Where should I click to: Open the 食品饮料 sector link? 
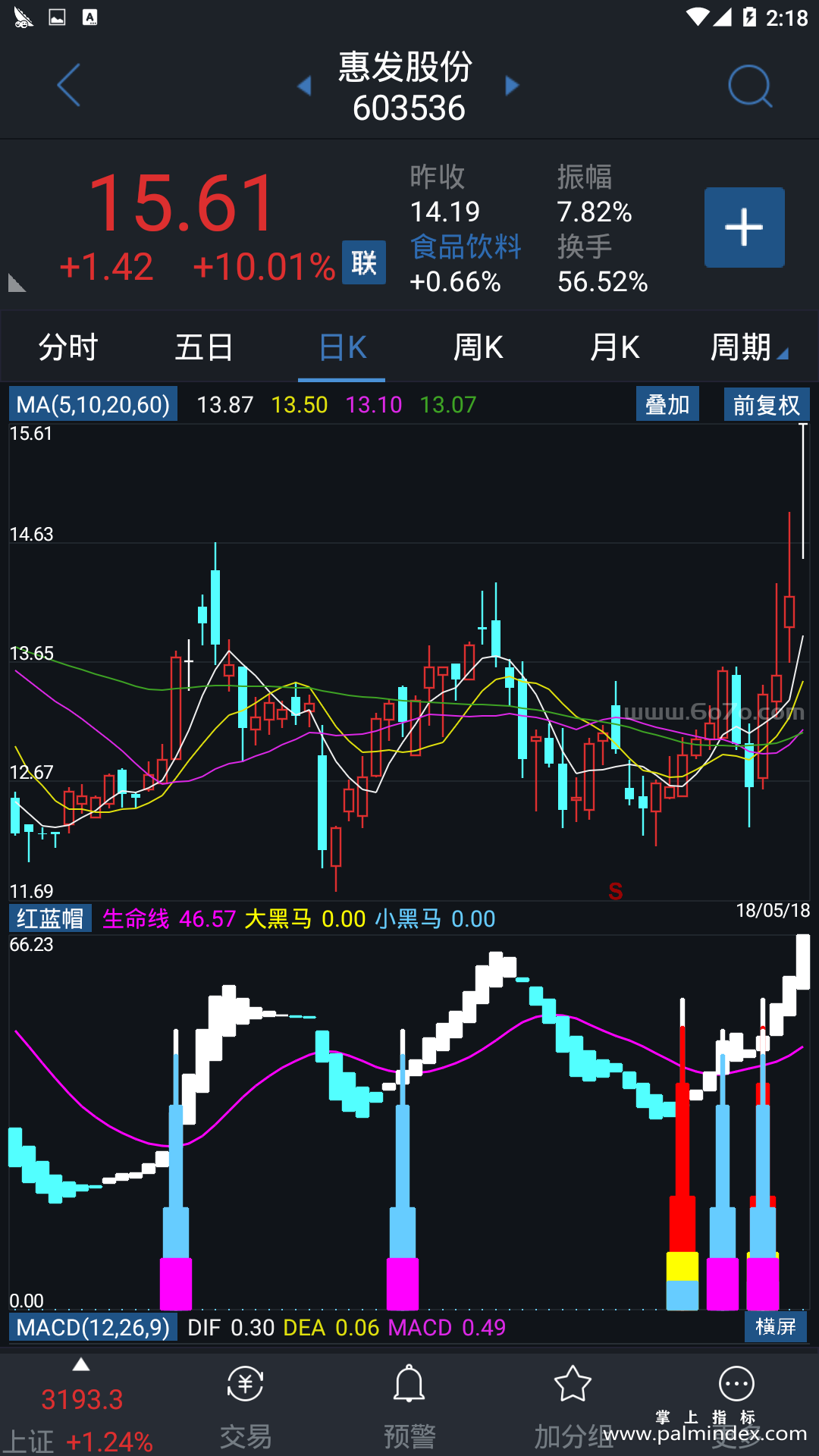pyautogui.click(x=466, y=246)
